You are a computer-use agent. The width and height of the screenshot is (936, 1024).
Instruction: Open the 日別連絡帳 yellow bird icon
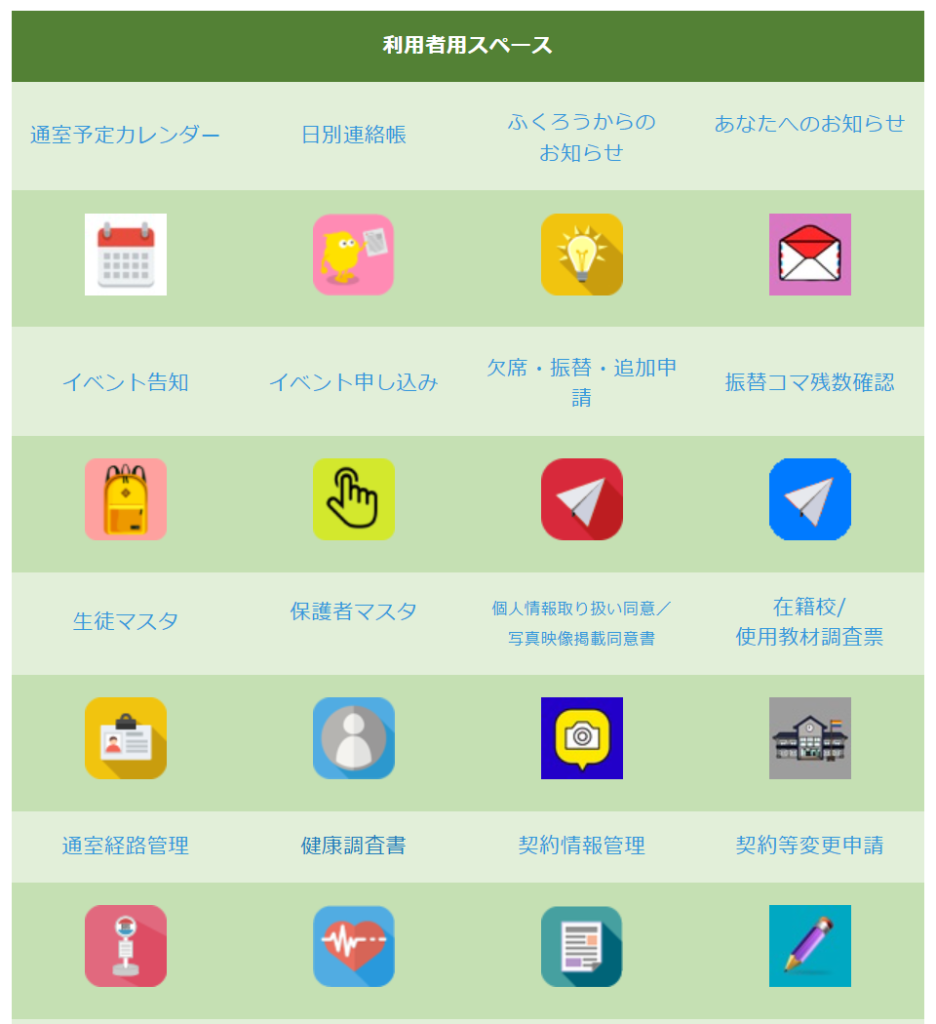point(353,255)
